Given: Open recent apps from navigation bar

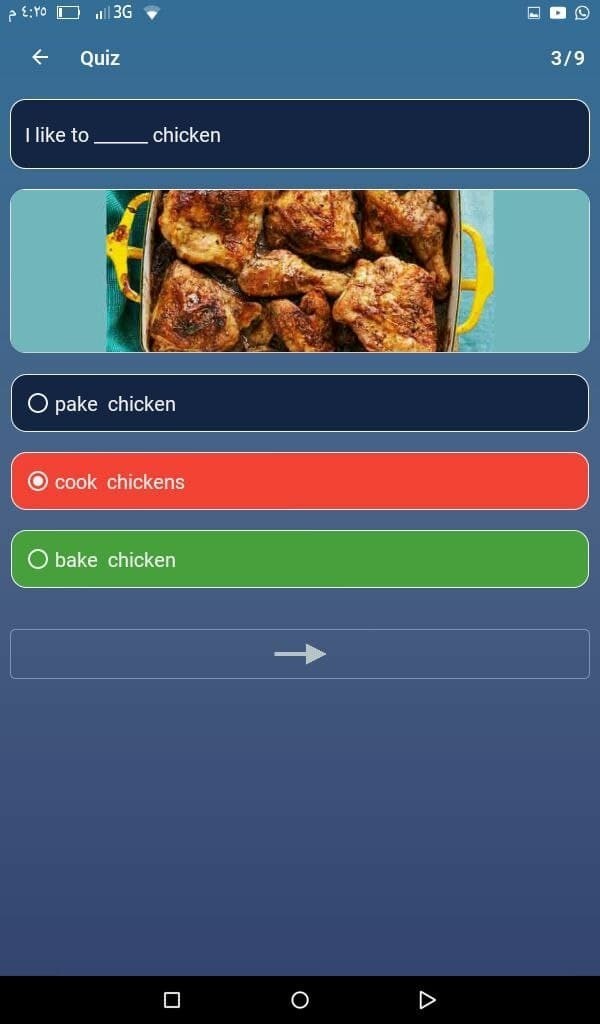Looking at the screenshot, I should click(172, 1000).
